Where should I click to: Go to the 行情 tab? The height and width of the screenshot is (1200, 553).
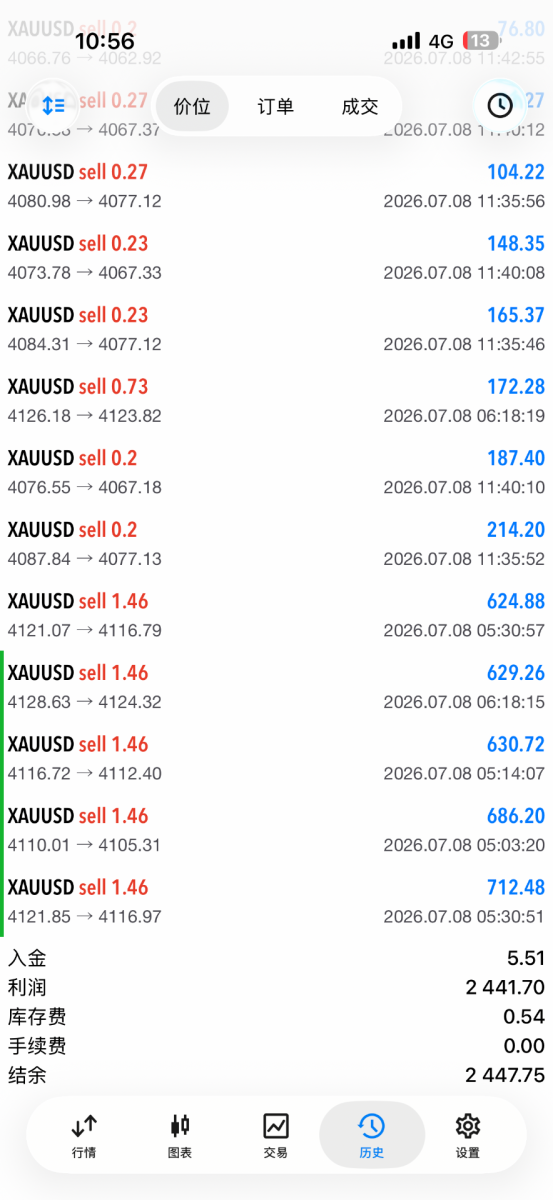(x=85, y=1136)
